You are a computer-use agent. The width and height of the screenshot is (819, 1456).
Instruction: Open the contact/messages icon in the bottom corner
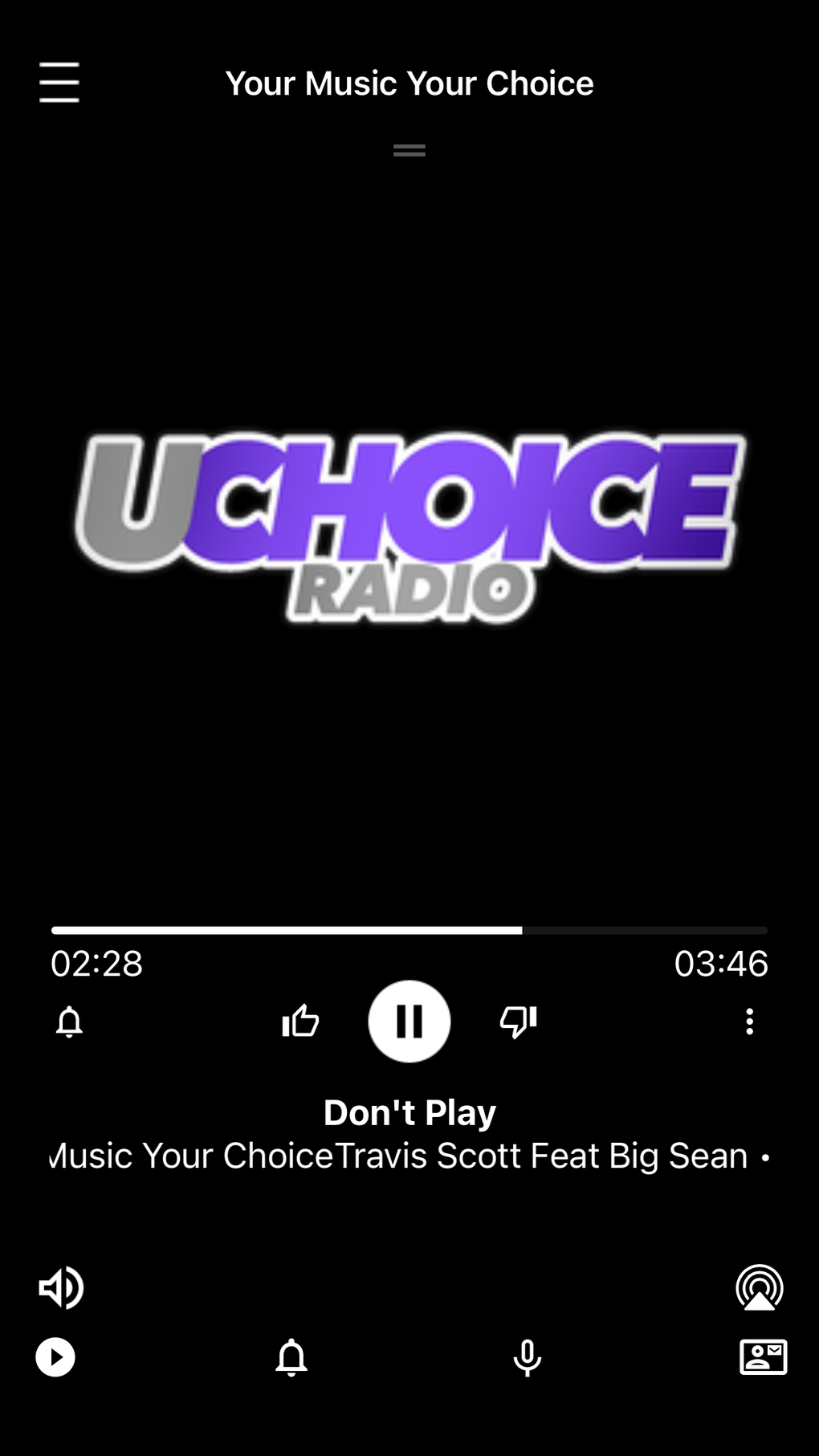click(763, 1357)
